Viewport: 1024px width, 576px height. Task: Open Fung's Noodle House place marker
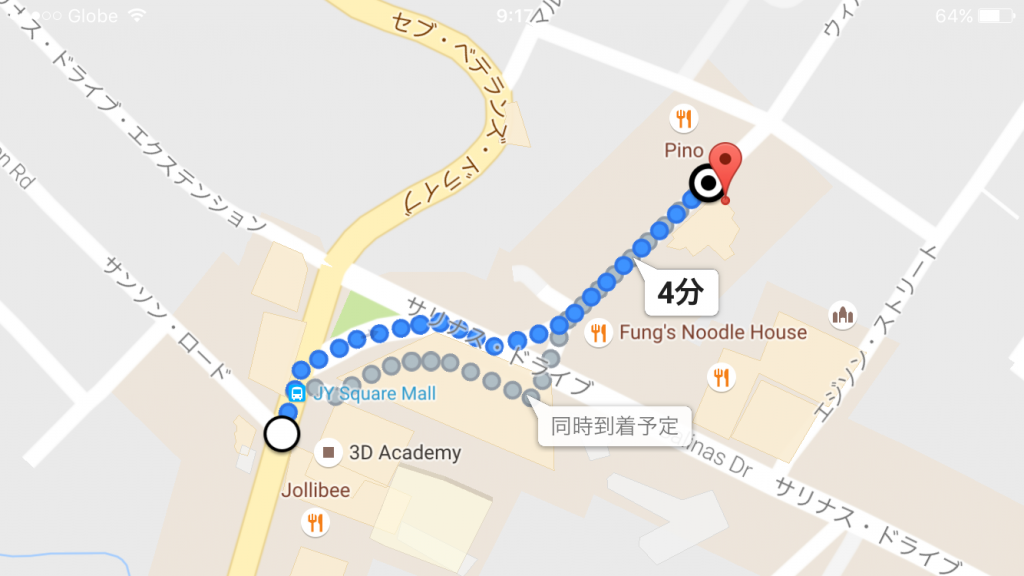pos(599,332)
